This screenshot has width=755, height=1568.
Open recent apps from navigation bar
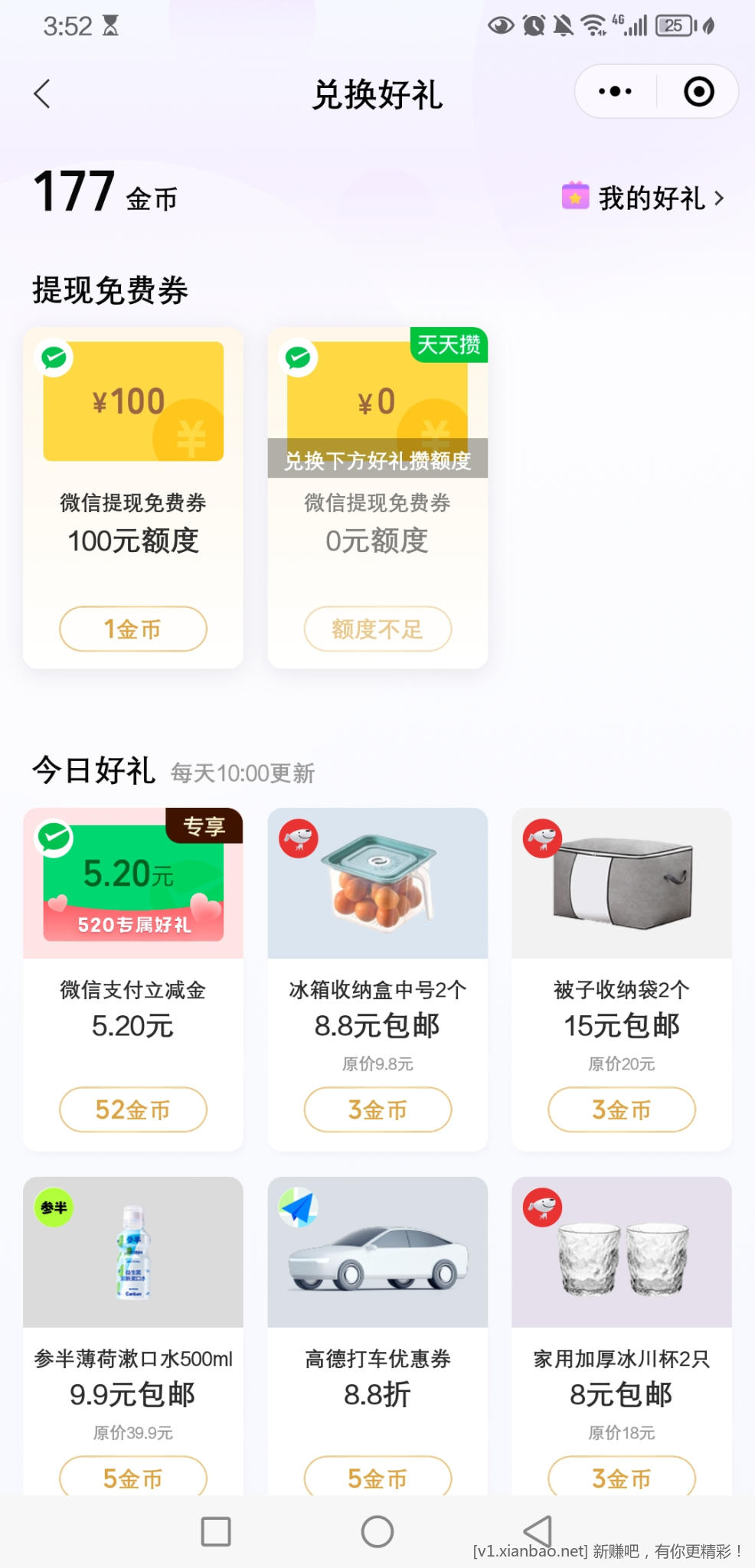coord(216,1531)
